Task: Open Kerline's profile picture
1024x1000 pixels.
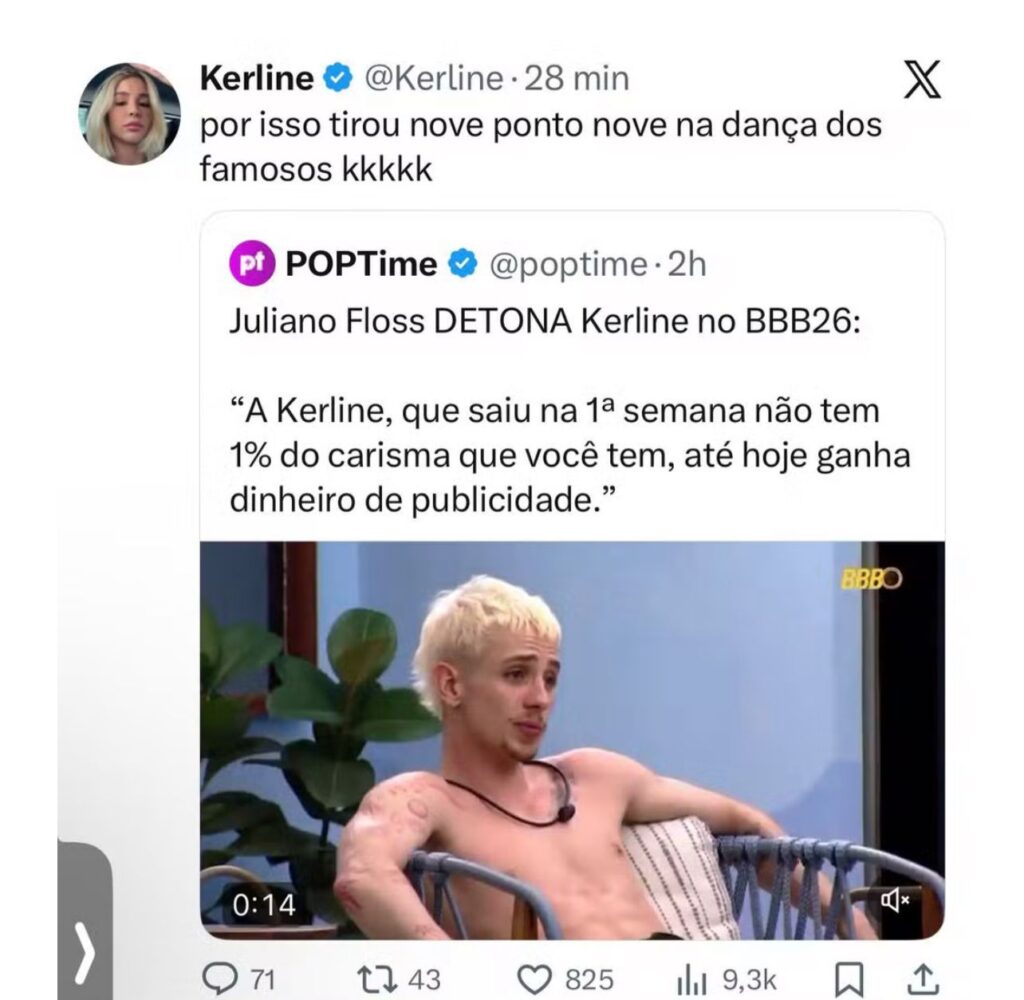Action: [x=132, y=113]
